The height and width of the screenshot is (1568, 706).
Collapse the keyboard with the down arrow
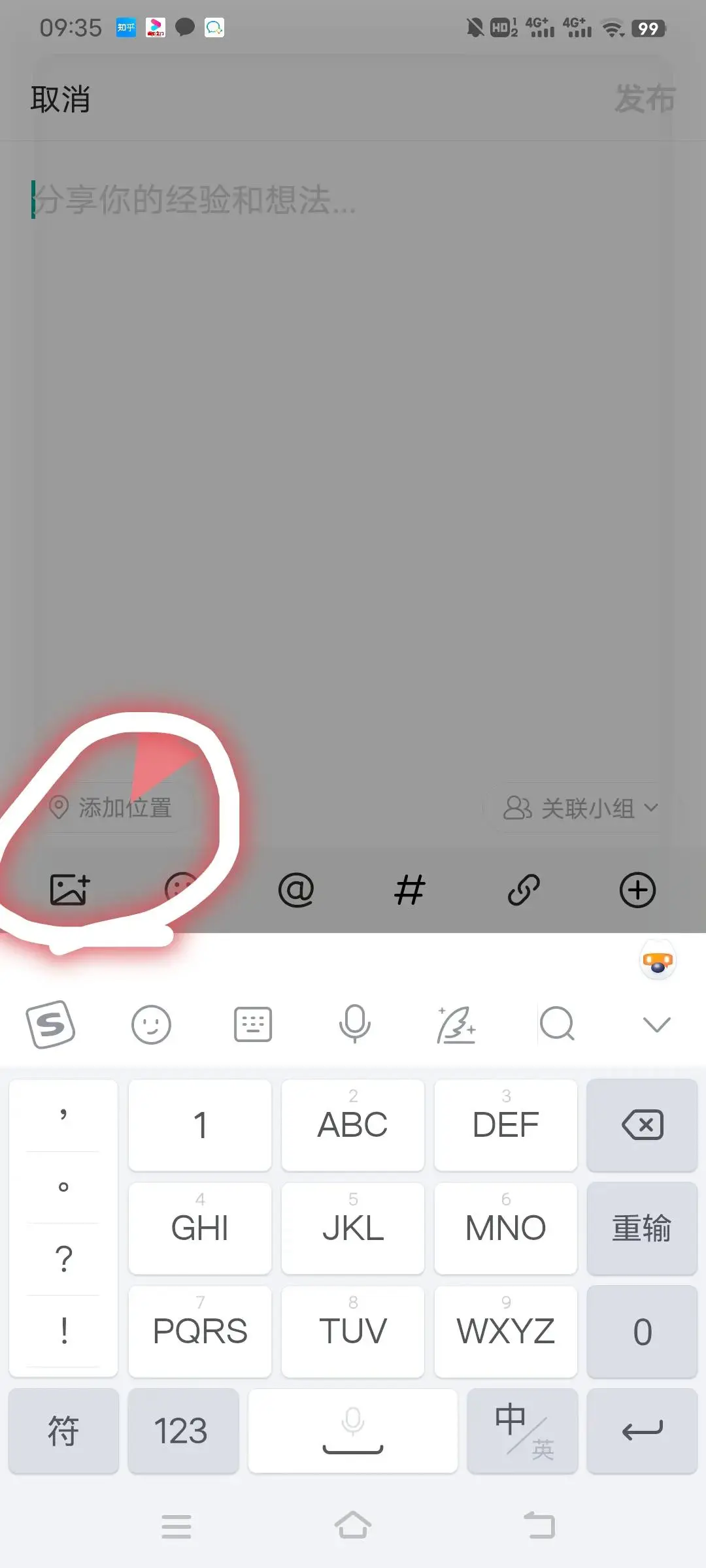click(x=656, y=1024)
